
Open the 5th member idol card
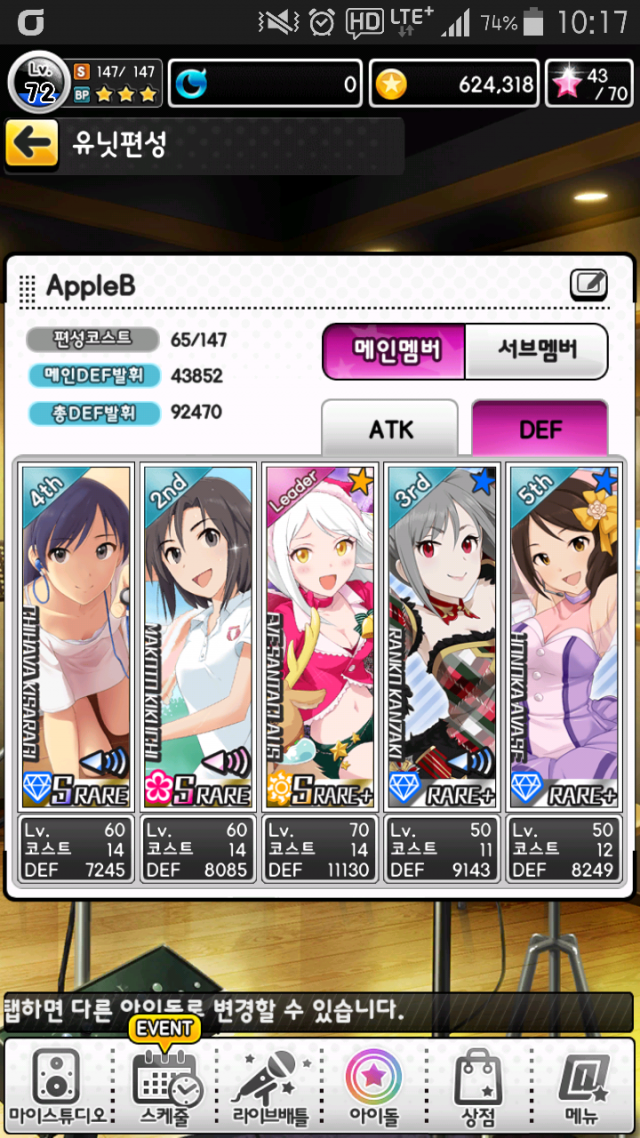pos(563,637)
